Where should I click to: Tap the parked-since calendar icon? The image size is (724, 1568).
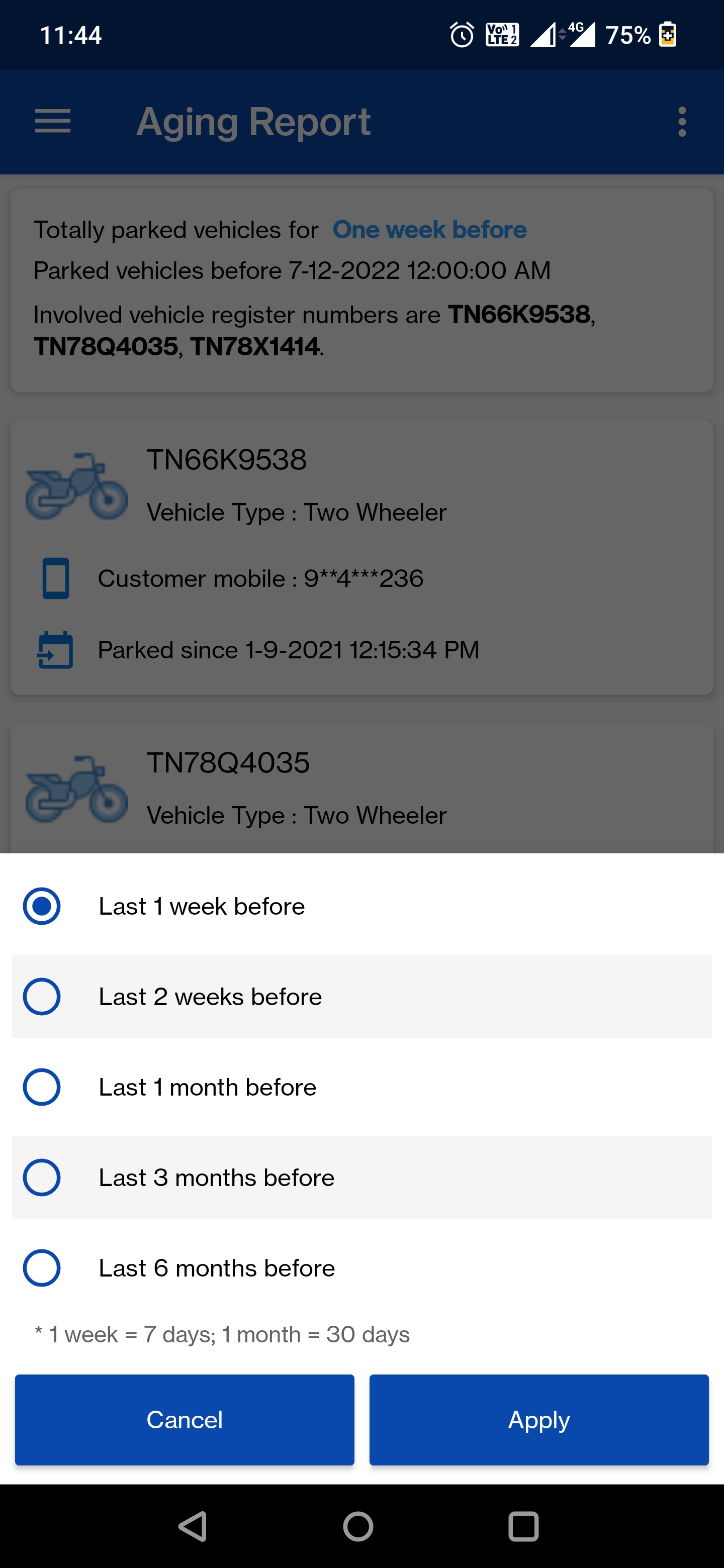[x=56, y=650]
